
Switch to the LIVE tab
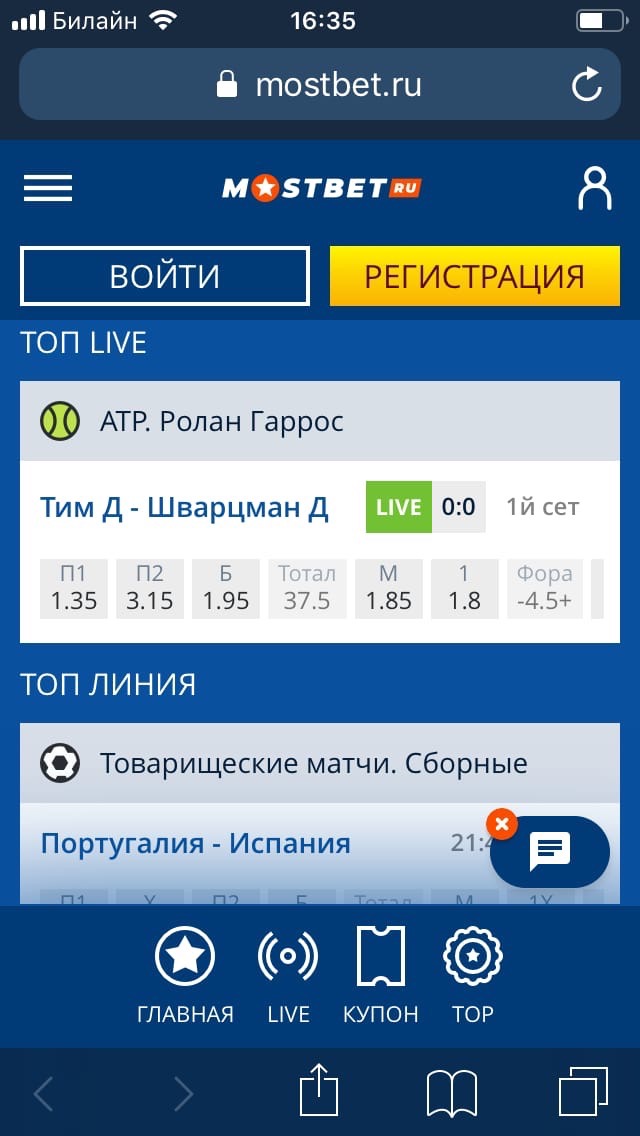(288, 976)
